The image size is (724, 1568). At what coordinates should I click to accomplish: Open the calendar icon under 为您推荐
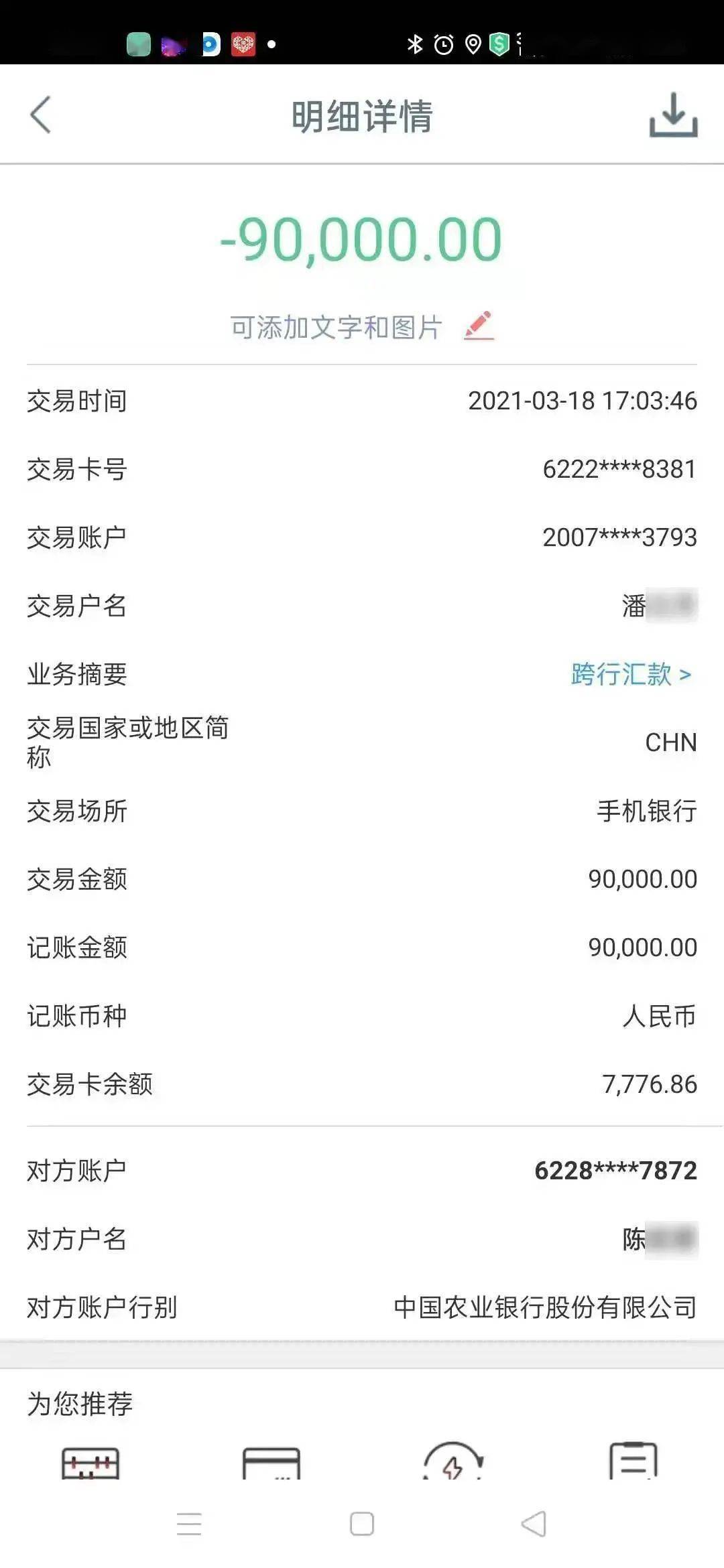[x=90, y=1463]
